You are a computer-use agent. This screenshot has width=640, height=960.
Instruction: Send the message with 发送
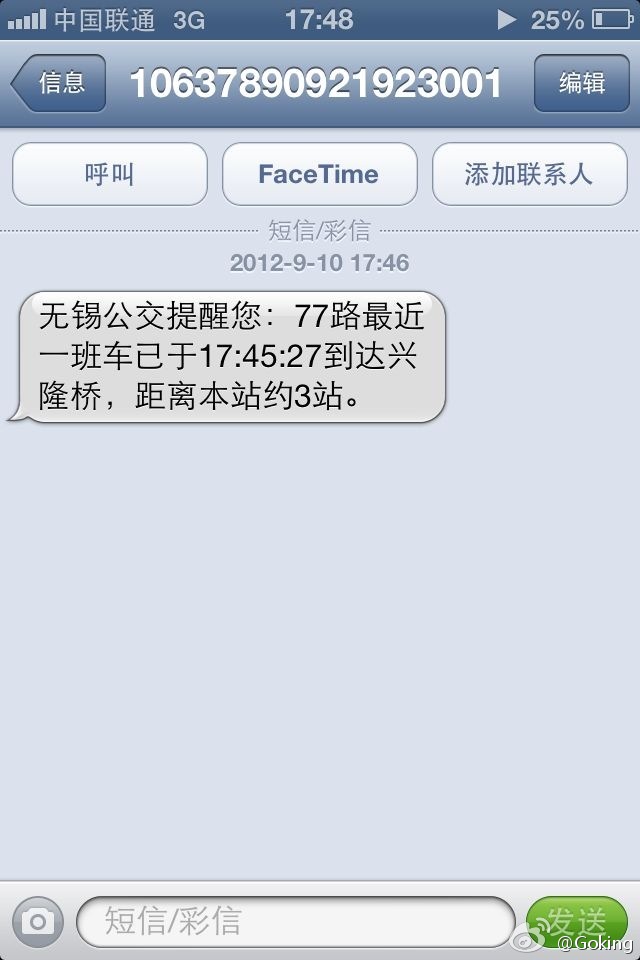pos(577,921)
